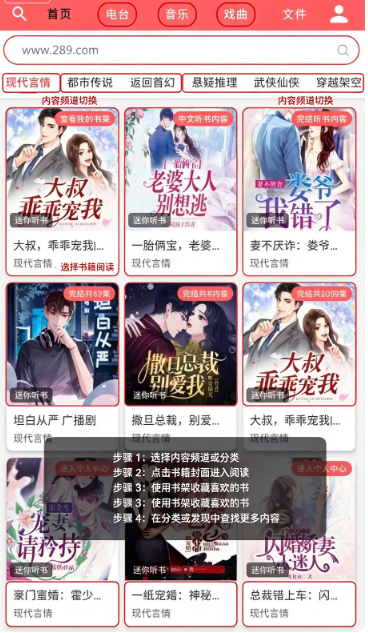This screenshot has height=633, width=368.
Task: Open the search magnifier in the top bar
Action: (x=19, y=14)
